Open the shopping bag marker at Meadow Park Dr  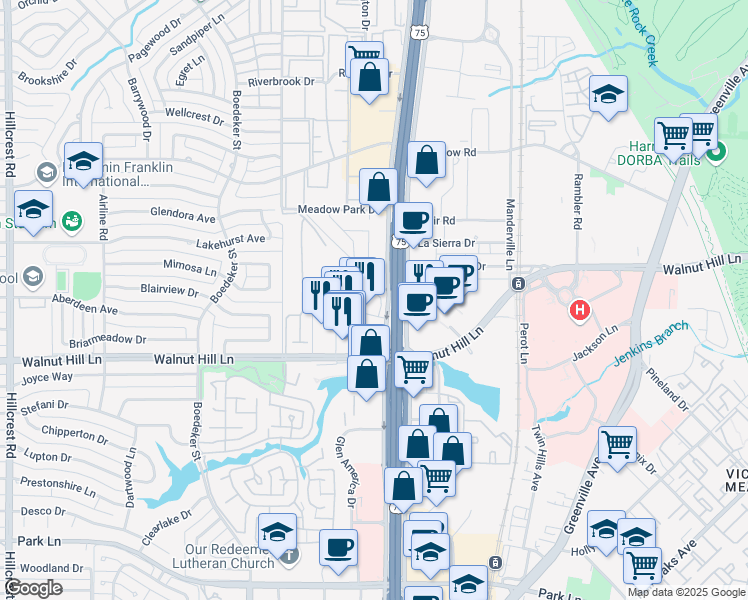coord(379,187)
